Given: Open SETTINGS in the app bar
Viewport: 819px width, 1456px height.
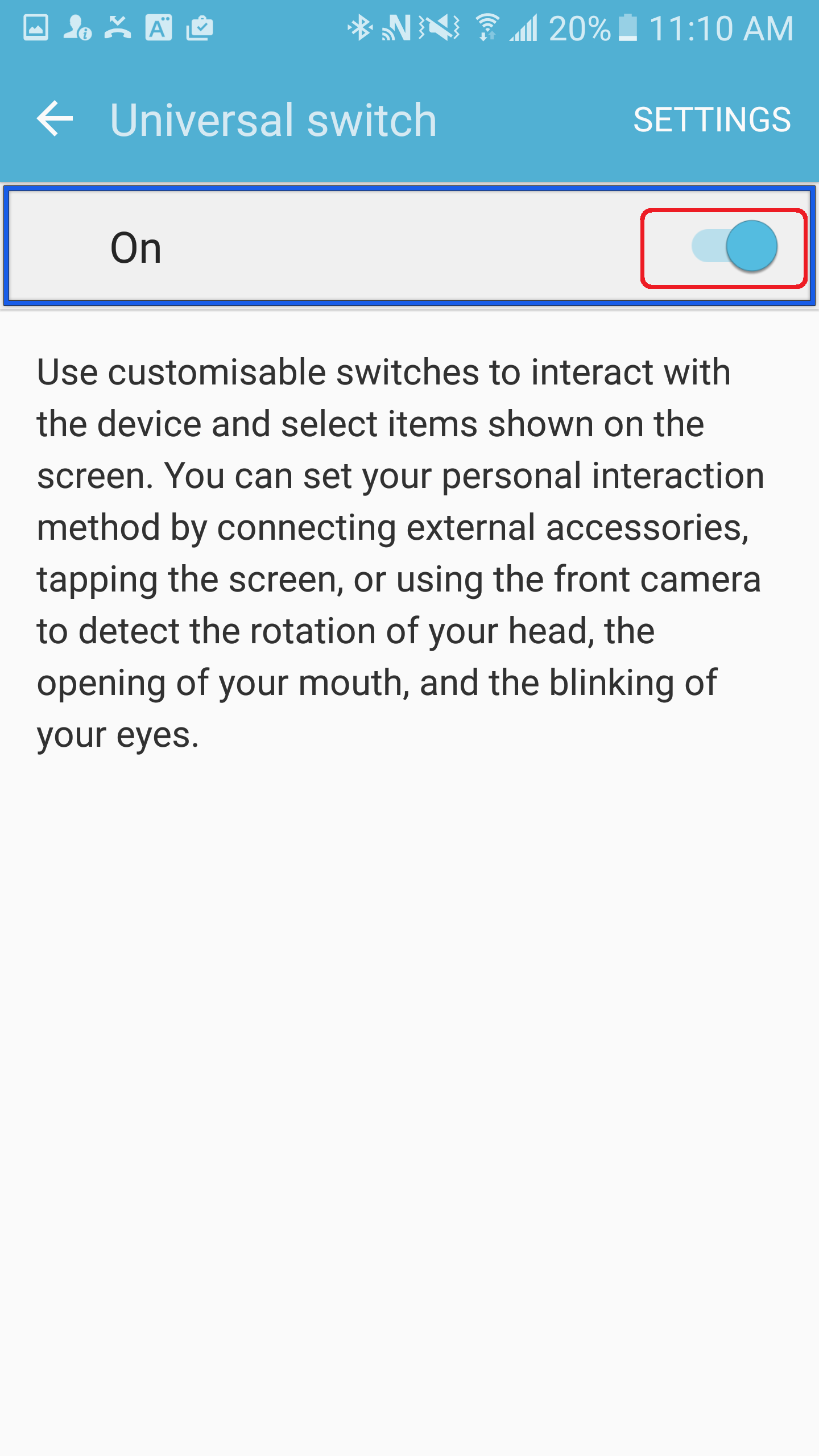Looking at the screenshot, I should point(712,120).
